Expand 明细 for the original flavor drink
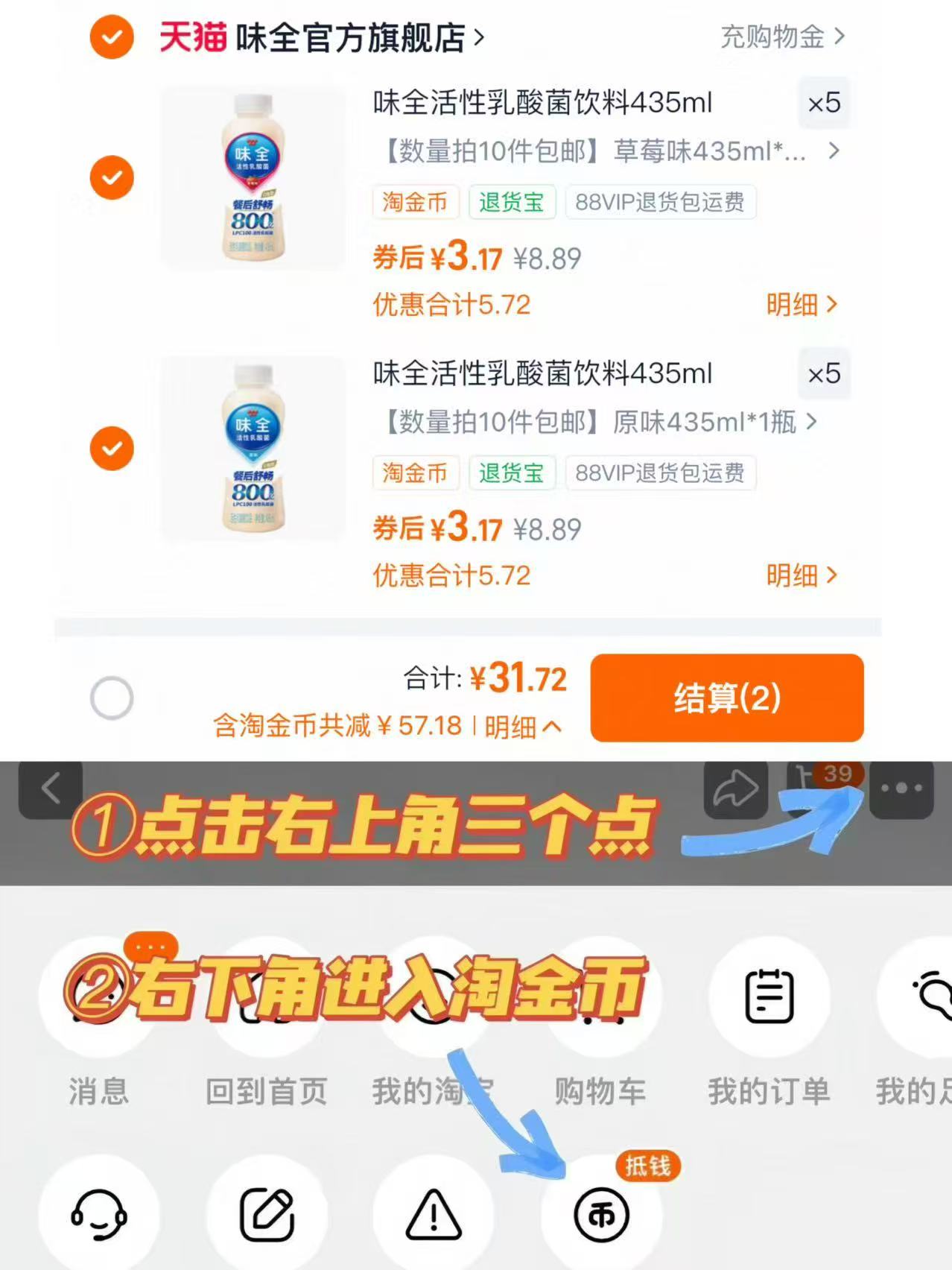Screen dimensions: 952x1270 click(799, 575)
